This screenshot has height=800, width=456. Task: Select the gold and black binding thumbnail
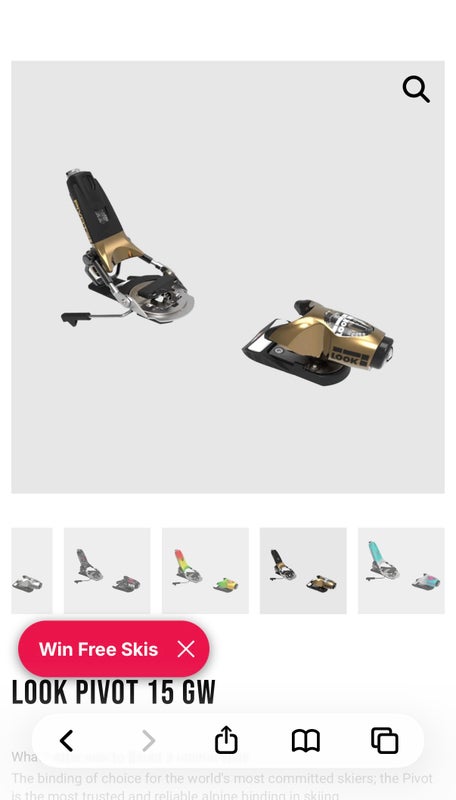coord(303,570)
